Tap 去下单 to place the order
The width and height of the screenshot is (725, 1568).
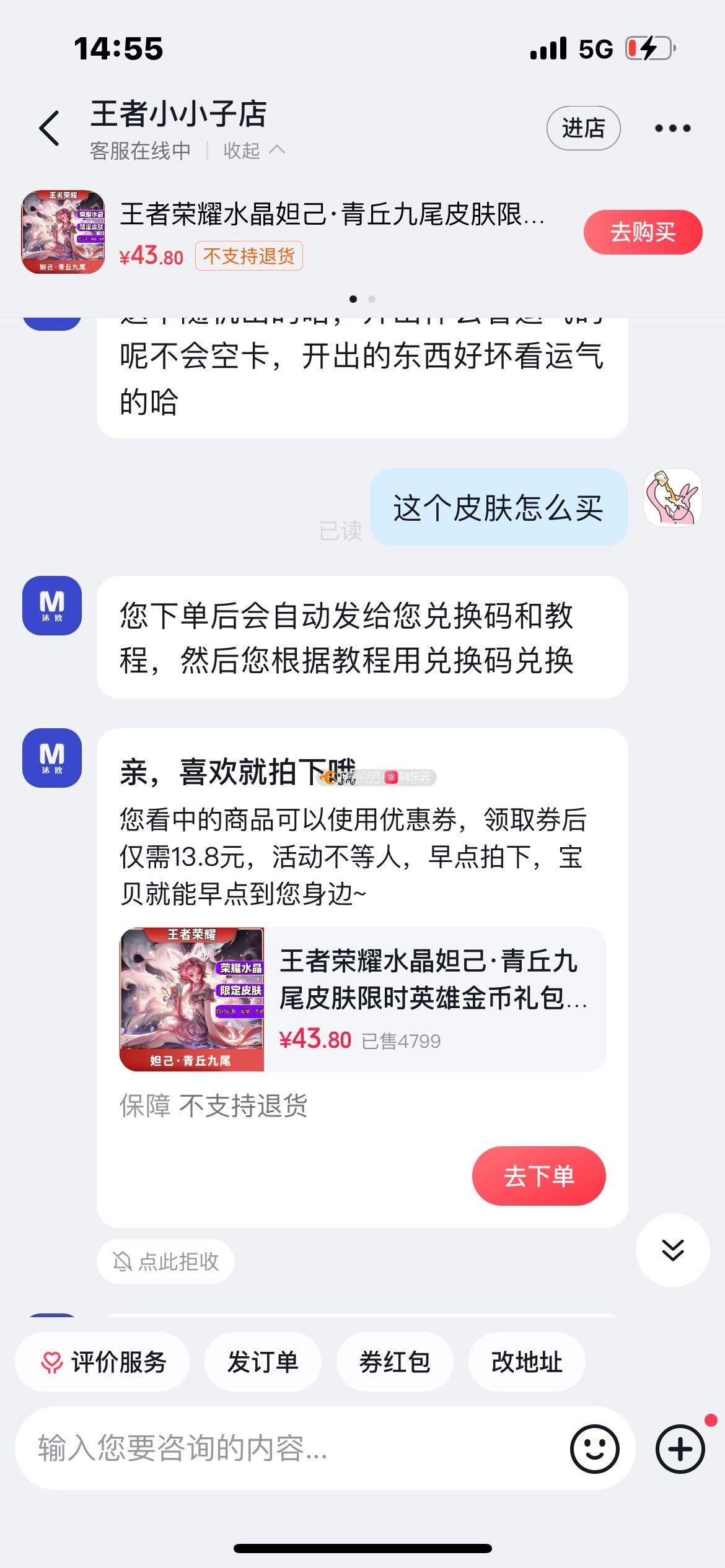point(538,1175)
